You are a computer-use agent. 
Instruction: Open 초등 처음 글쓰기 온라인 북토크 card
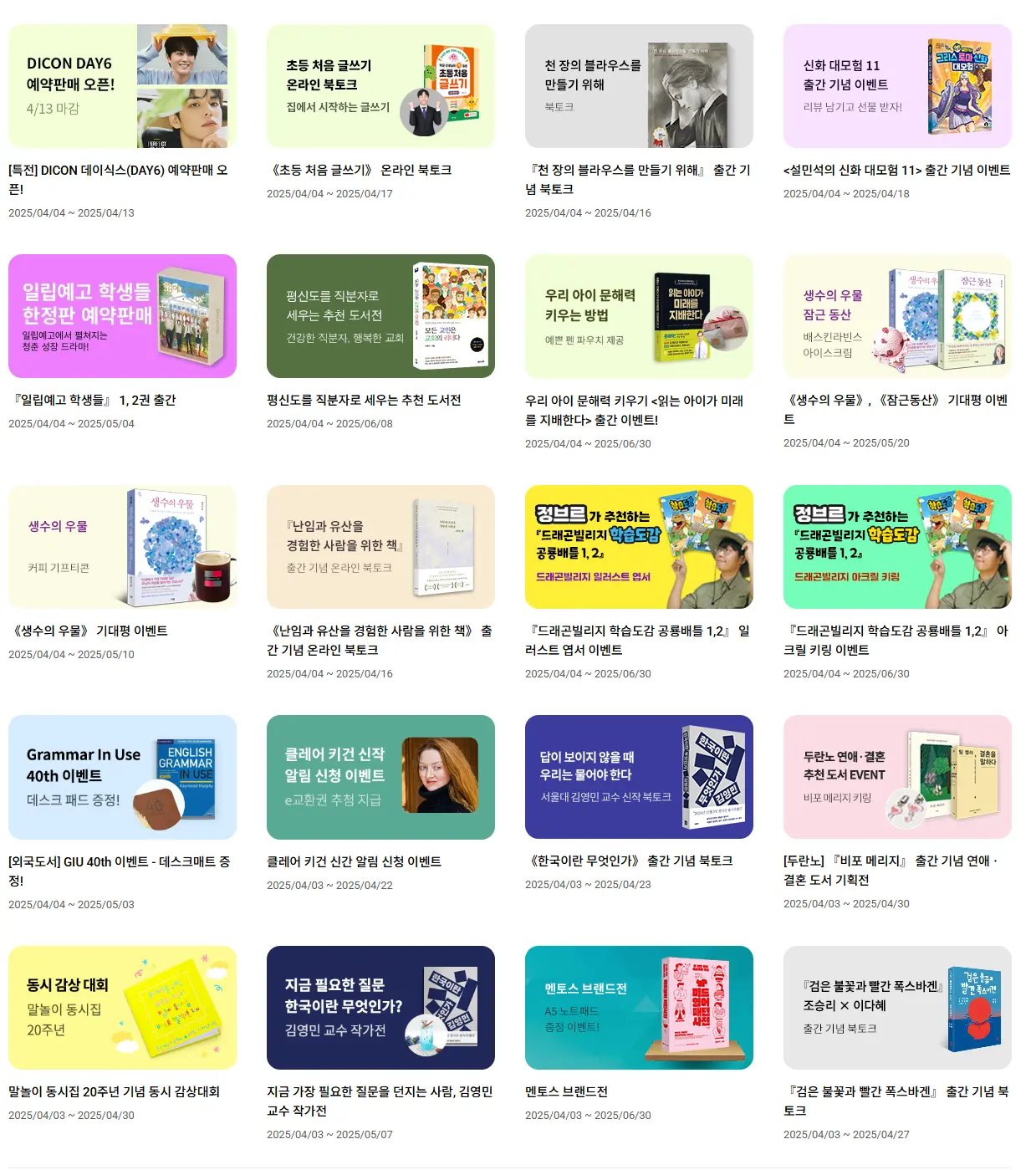(380, 87)
